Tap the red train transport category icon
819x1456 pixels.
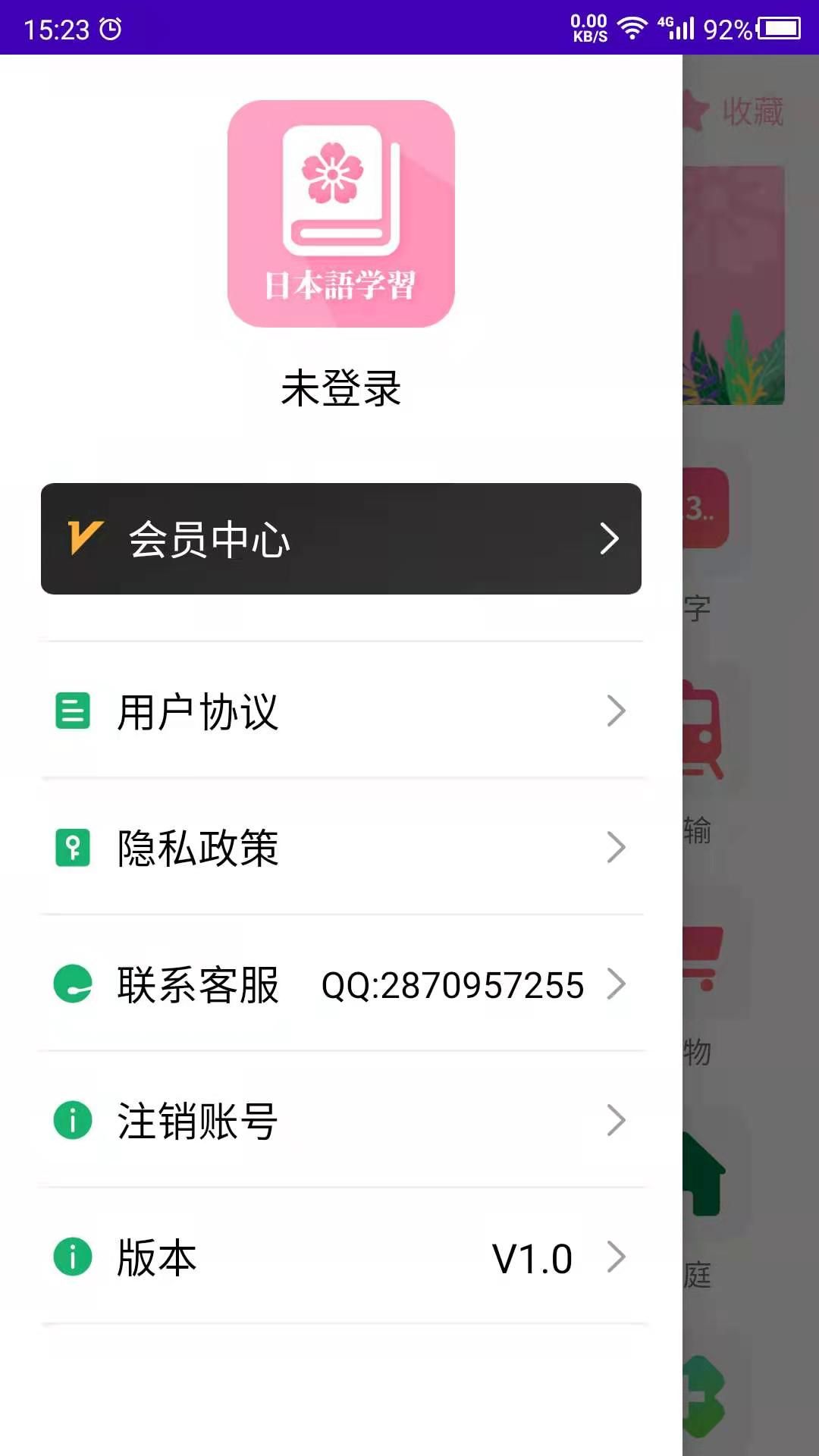click(704, 732)
